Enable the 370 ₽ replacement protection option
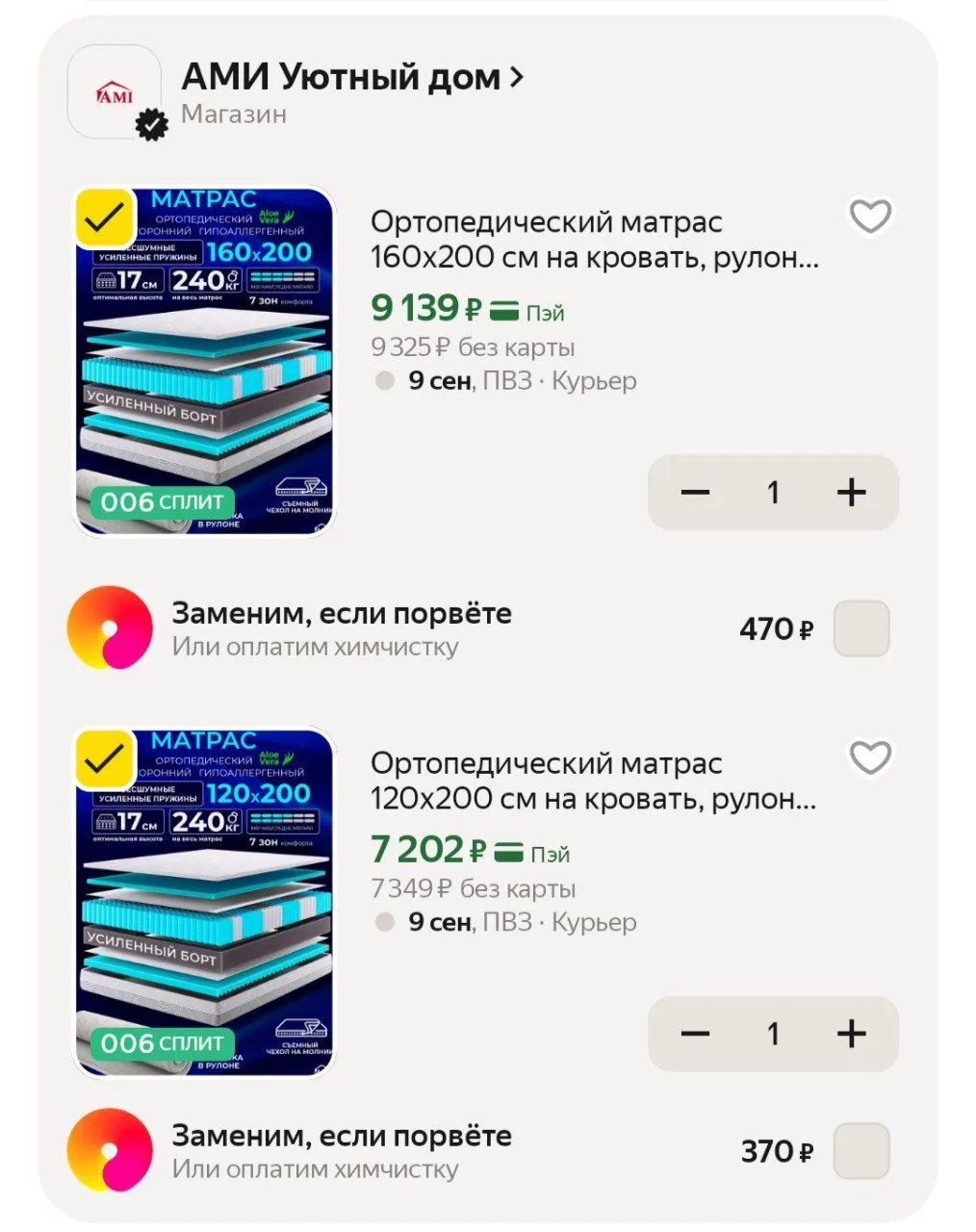 [861, 1151]
